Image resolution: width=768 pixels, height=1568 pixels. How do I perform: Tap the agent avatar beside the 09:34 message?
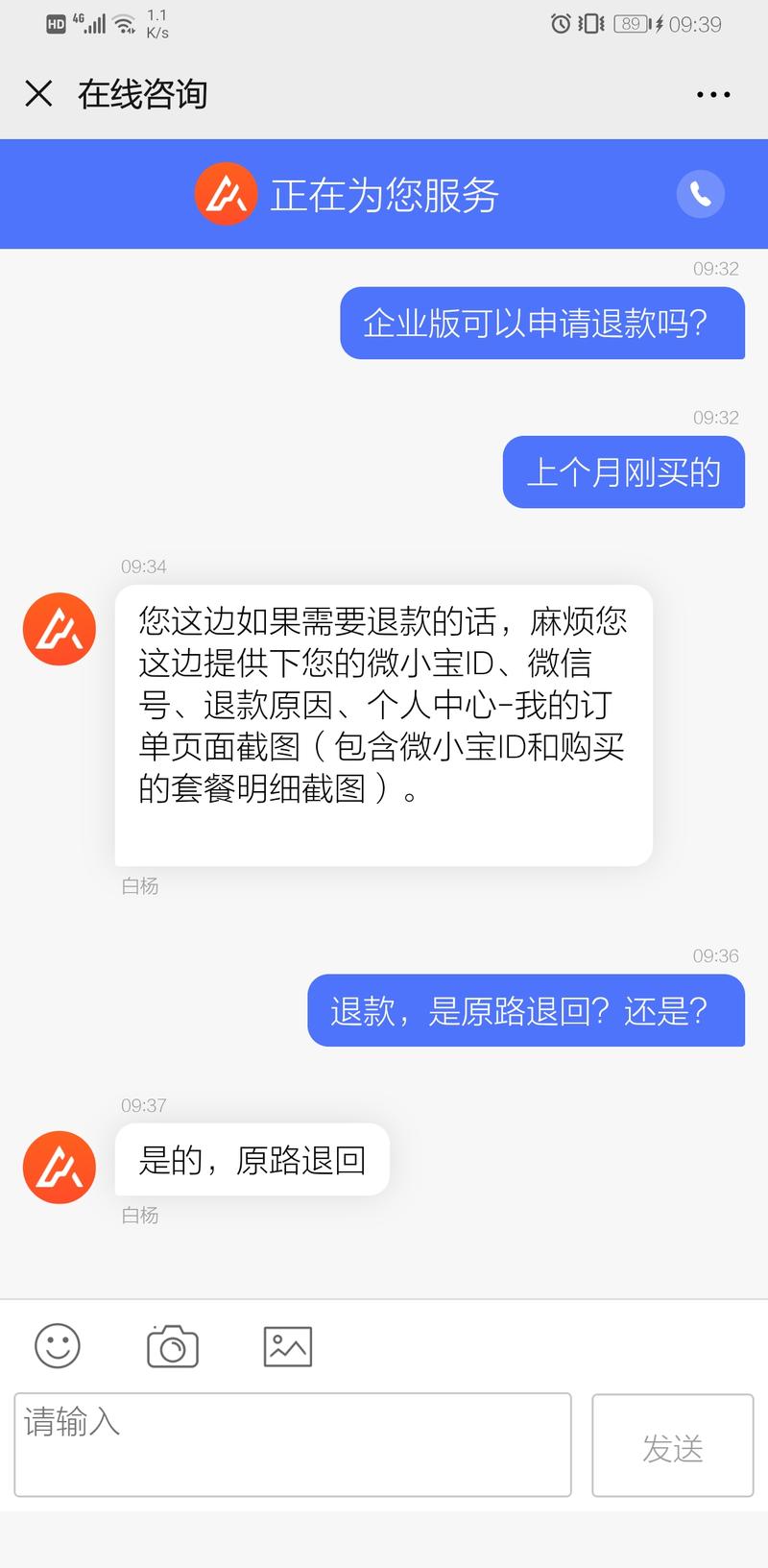(x=59, y=628)
